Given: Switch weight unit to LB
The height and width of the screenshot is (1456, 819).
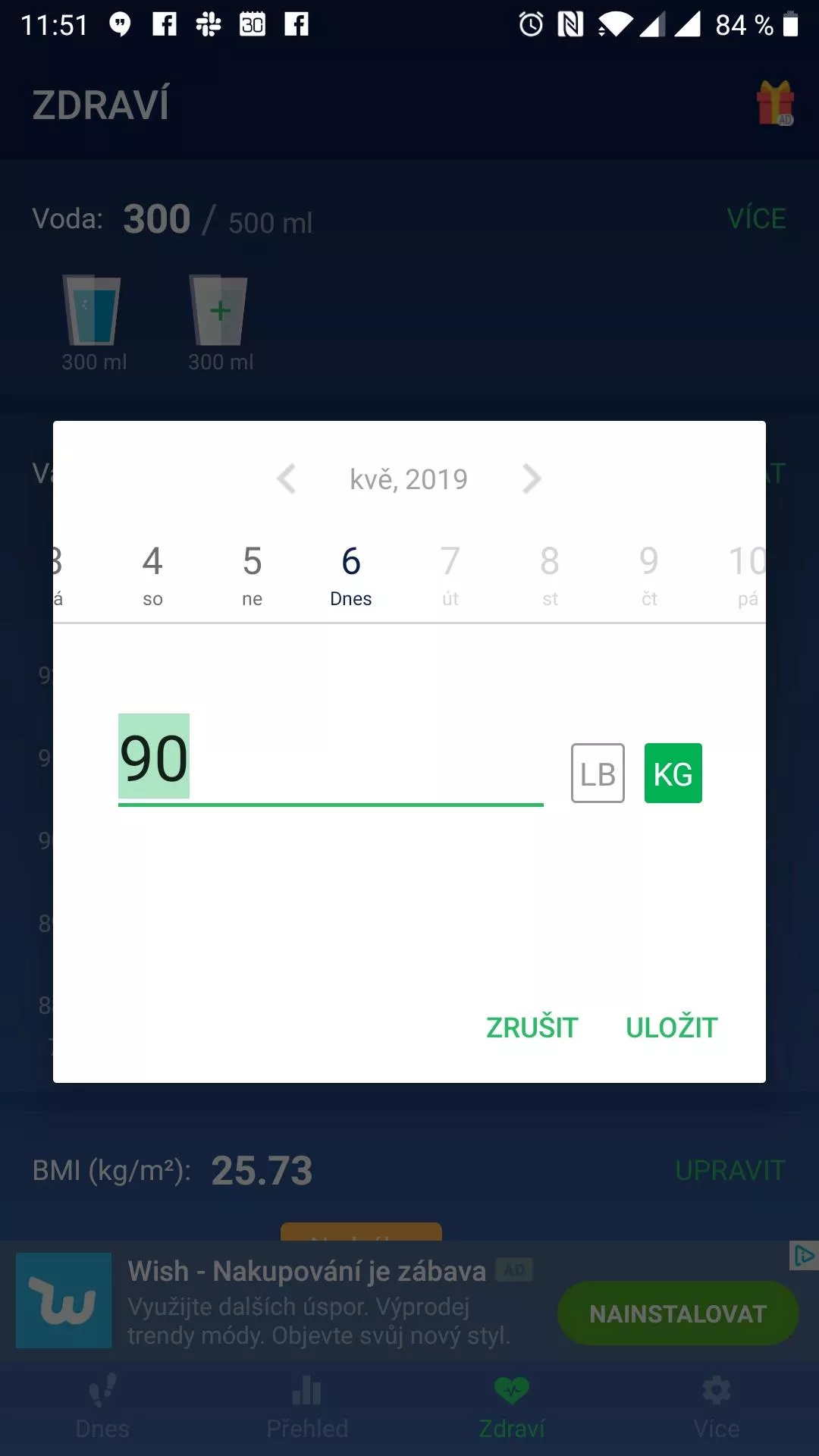Looking at the screenshot, I should 598,773.
